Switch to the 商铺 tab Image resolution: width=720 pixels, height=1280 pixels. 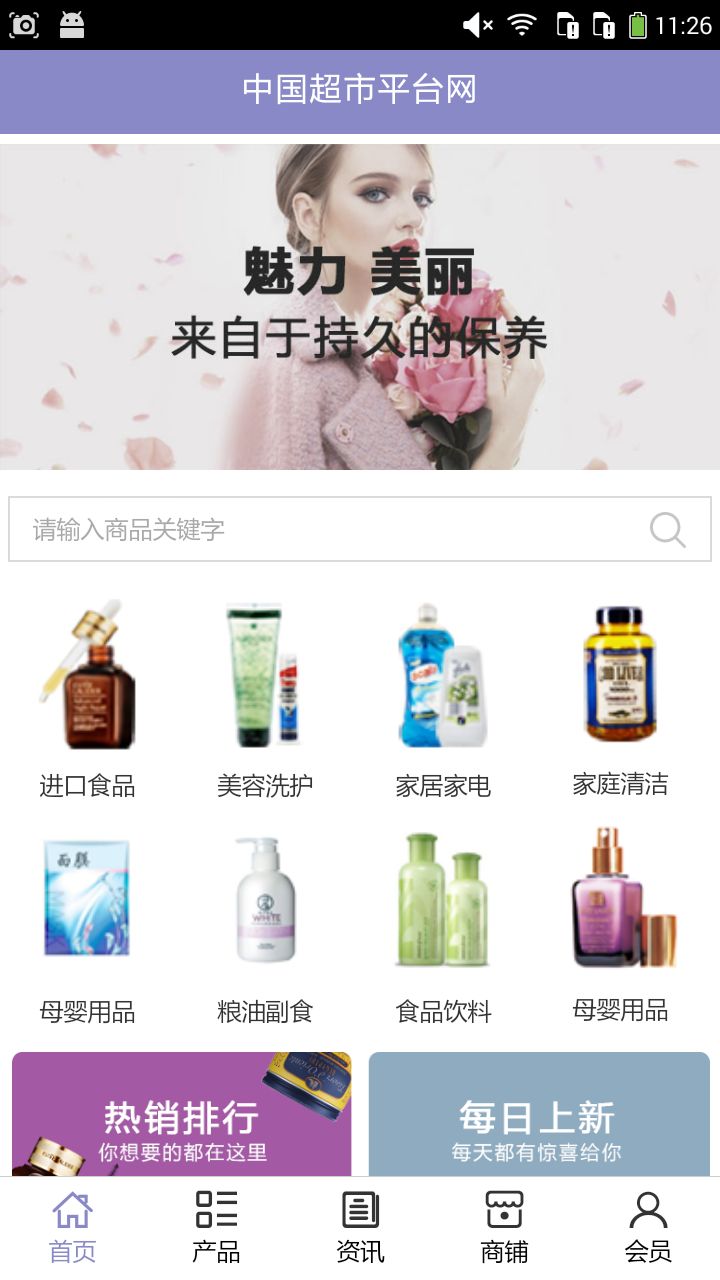coord(504,1227)
